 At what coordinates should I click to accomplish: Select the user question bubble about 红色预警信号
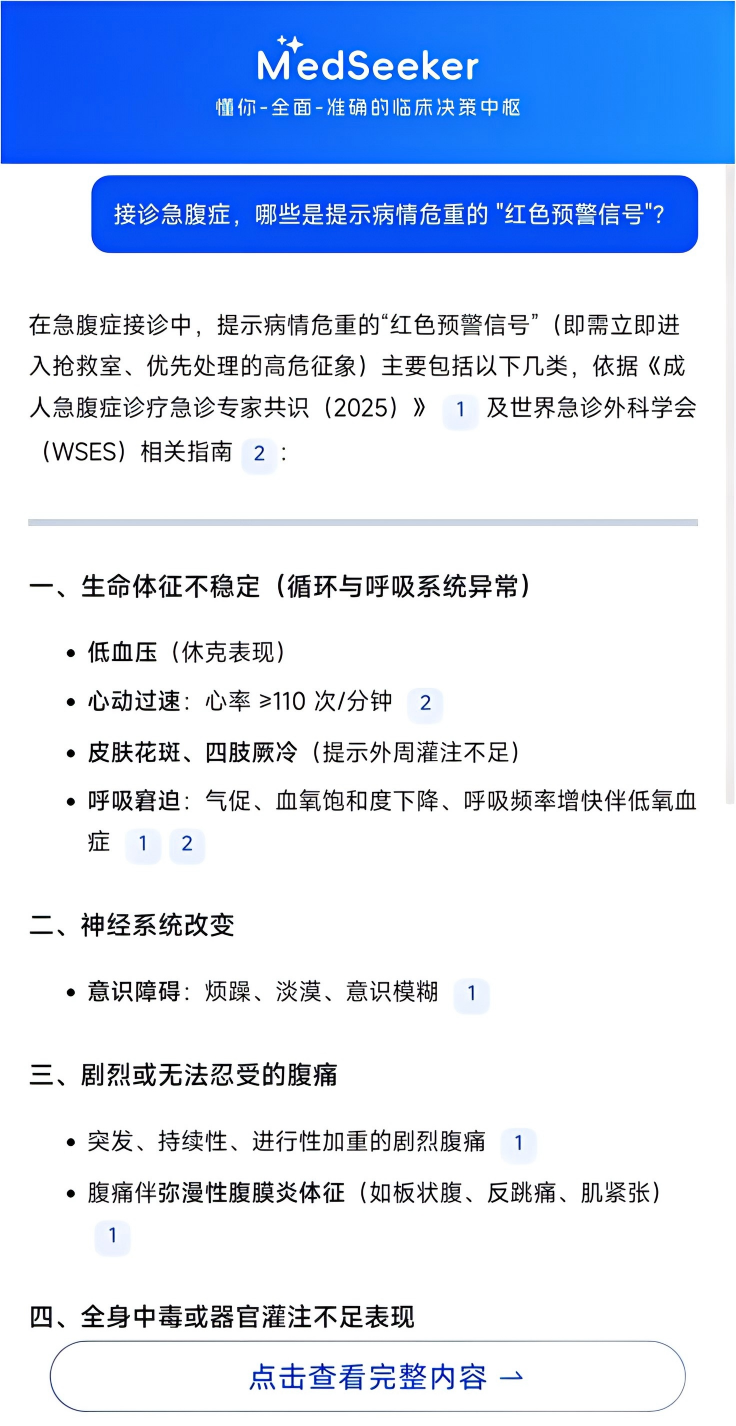[x=396, y=215]
